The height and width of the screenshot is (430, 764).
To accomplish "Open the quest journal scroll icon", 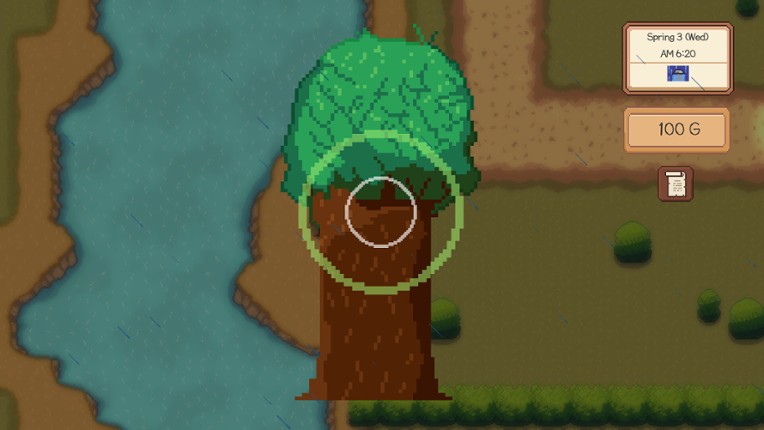I will tap(676, 184).
